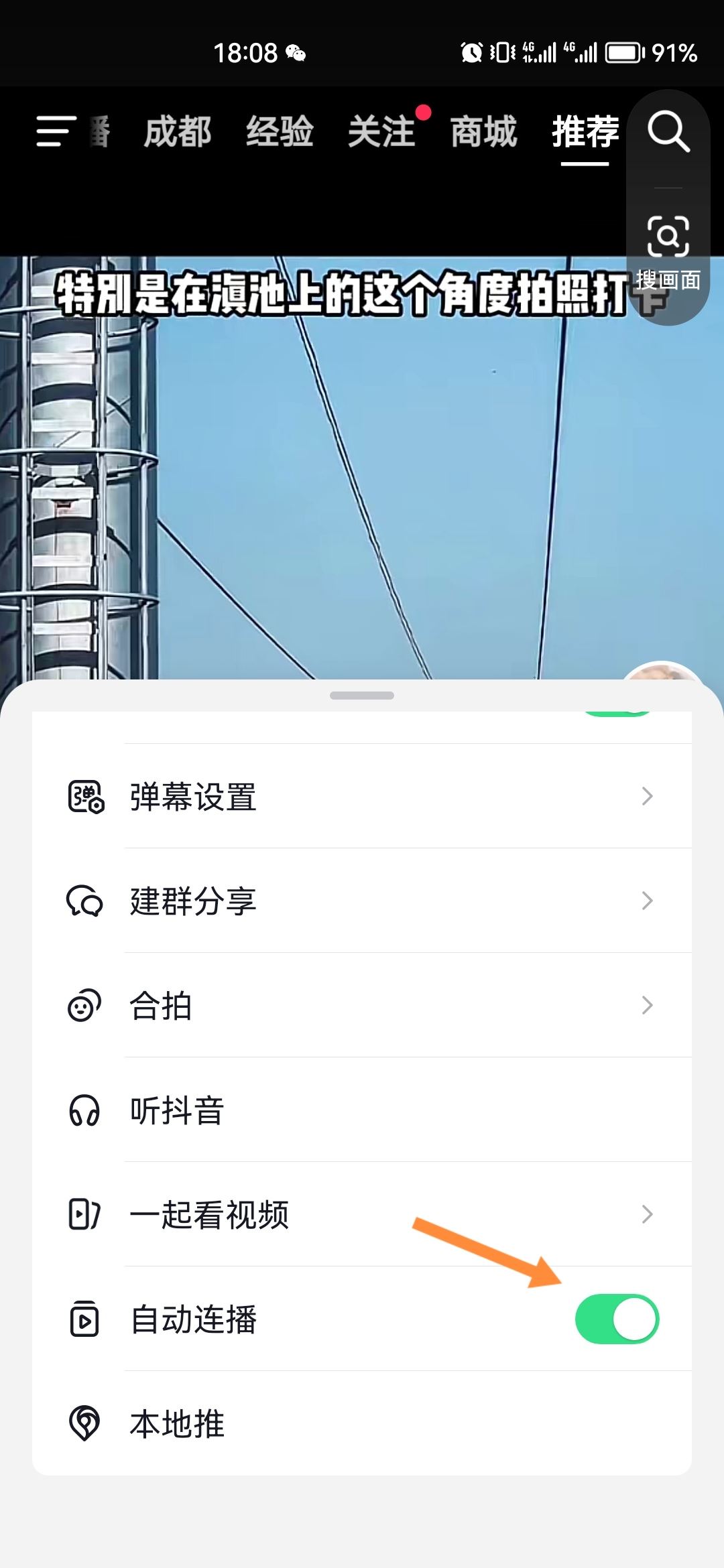Open the side drawer menu

(56, 131)
